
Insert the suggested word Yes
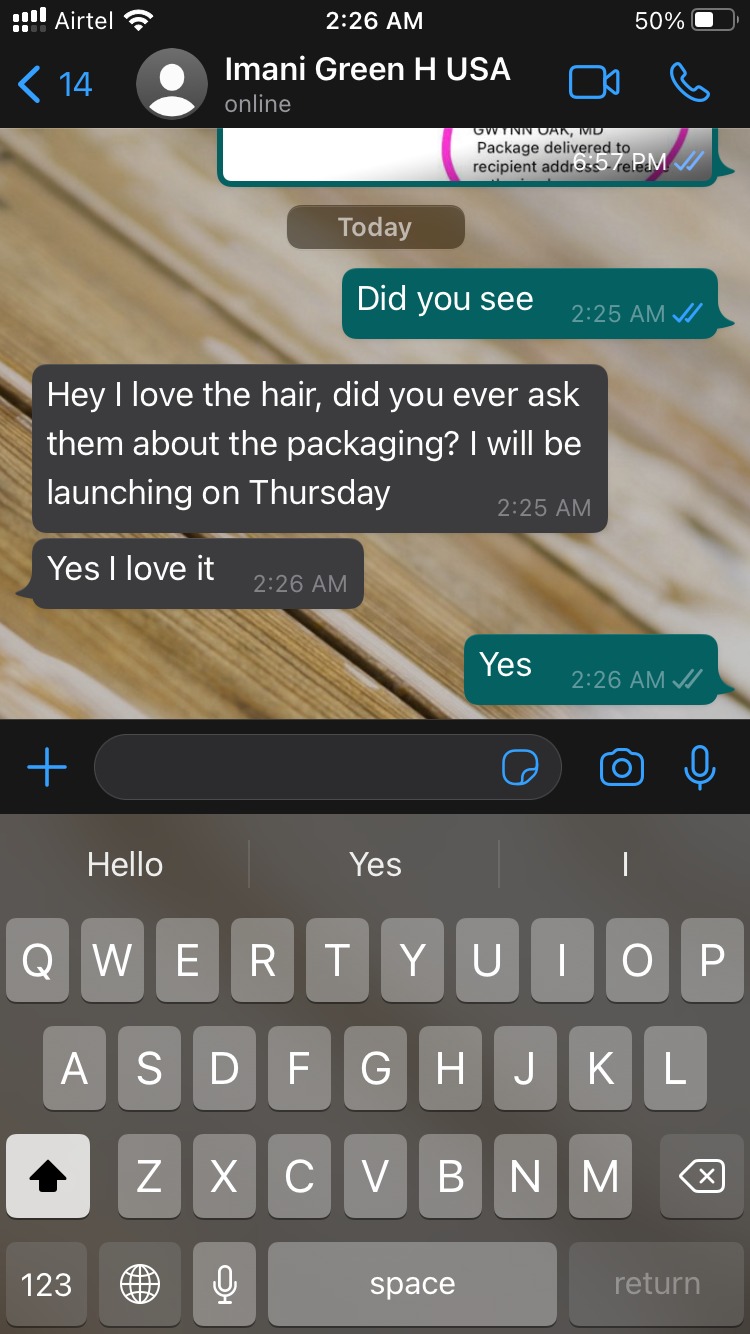point(375,864)
